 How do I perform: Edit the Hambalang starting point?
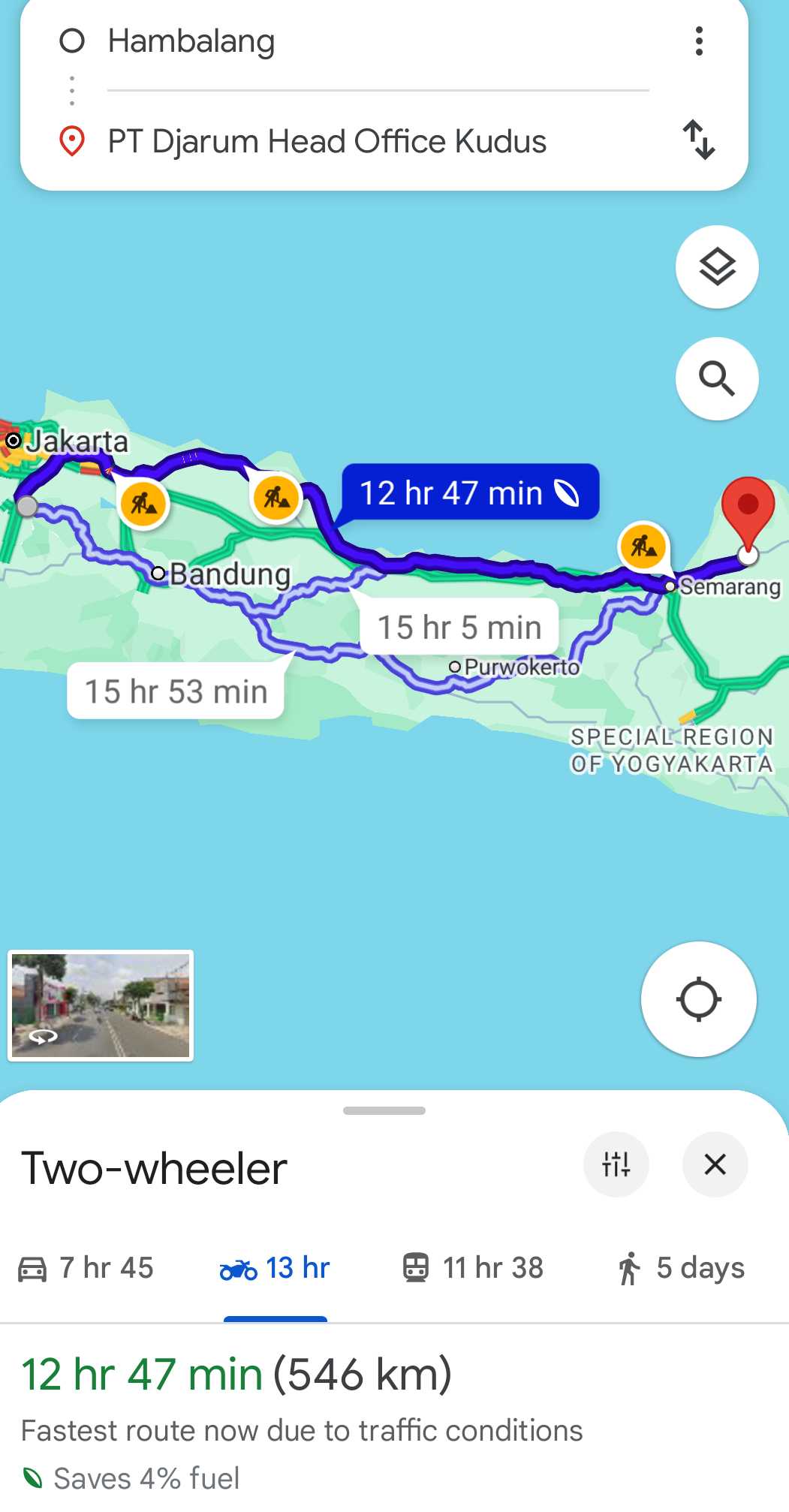(x=191, y=41)
